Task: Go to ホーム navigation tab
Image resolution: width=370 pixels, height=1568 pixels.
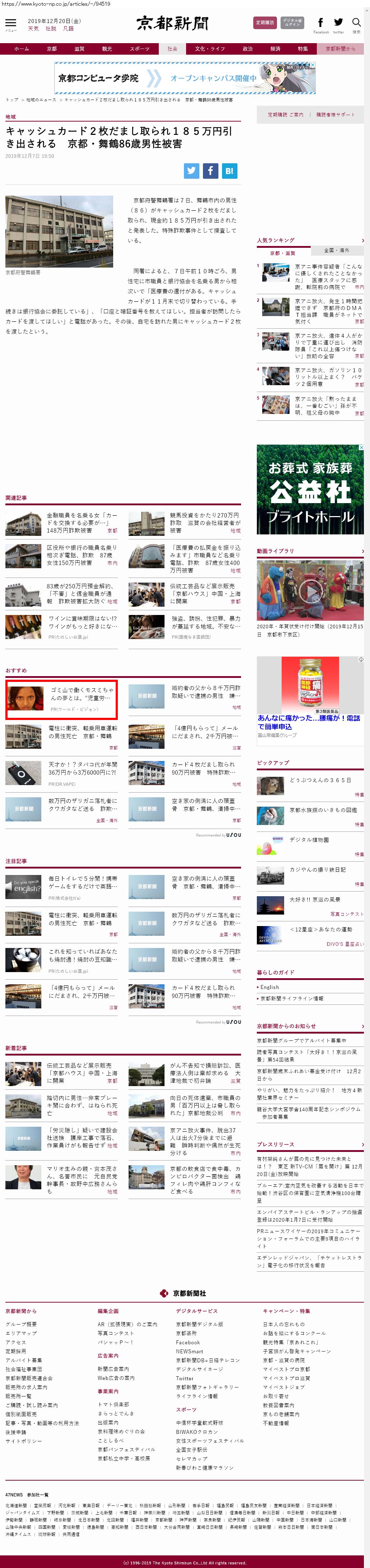Action: click(x=22, y=49)
